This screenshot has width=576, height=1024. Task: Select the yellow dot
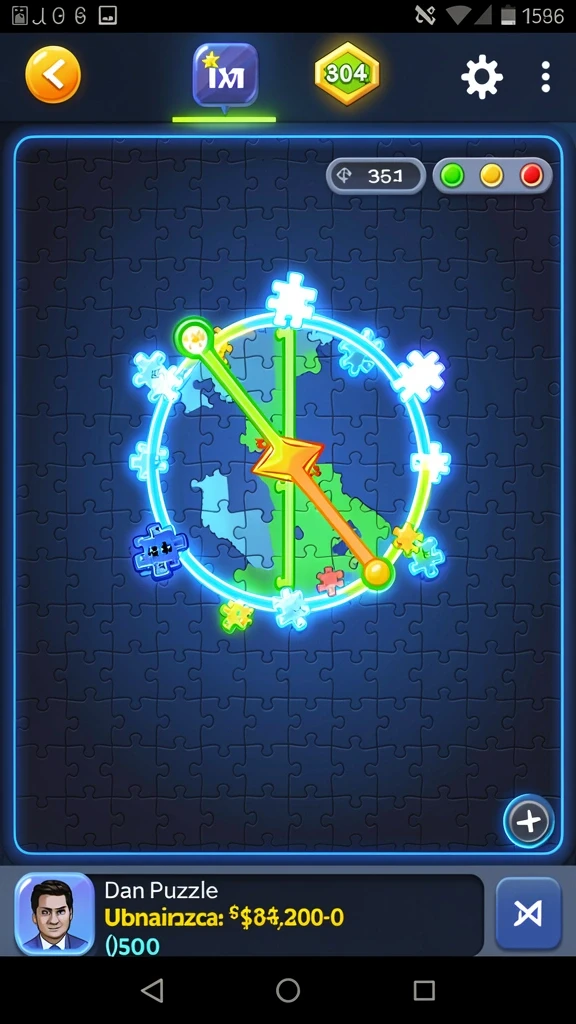[x=492, y=176]
